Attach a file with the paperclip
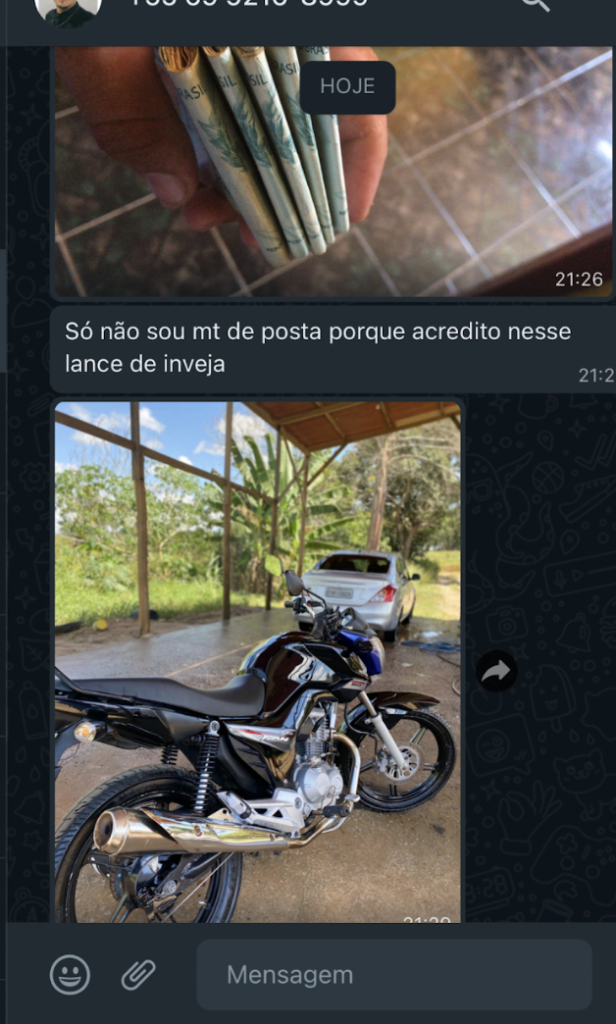616x1024 pixels. click(x=138, y=974)
